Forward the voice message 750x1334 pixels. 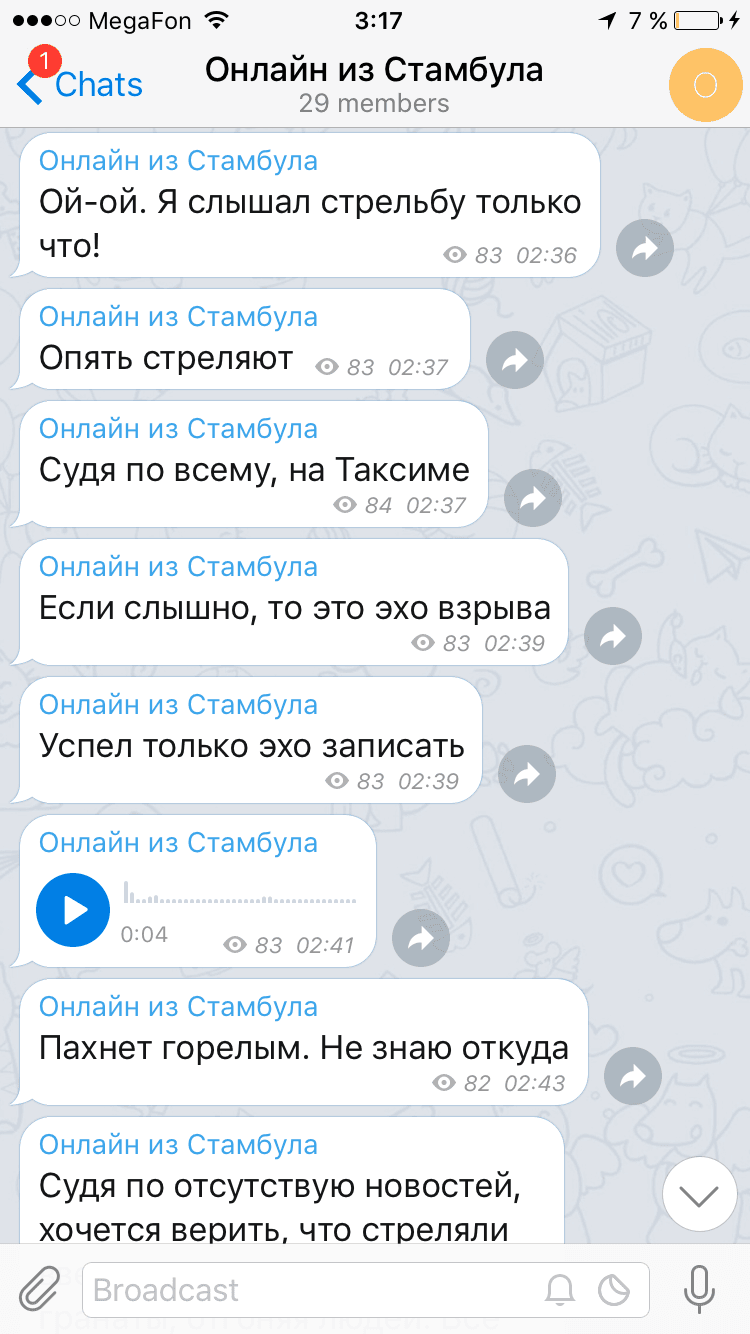pyautogui.click(x=421, y=938)
